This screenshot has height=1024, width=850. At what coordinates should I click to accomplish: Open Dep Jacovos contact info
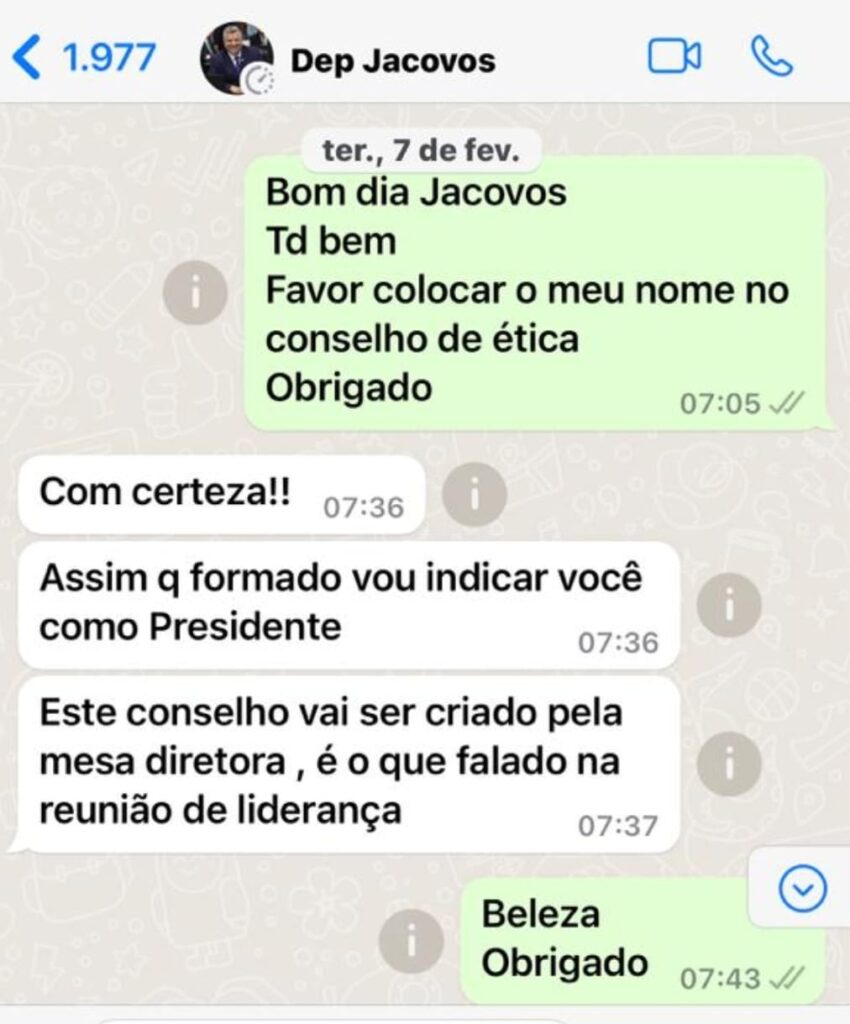click(x=392, y=60)
